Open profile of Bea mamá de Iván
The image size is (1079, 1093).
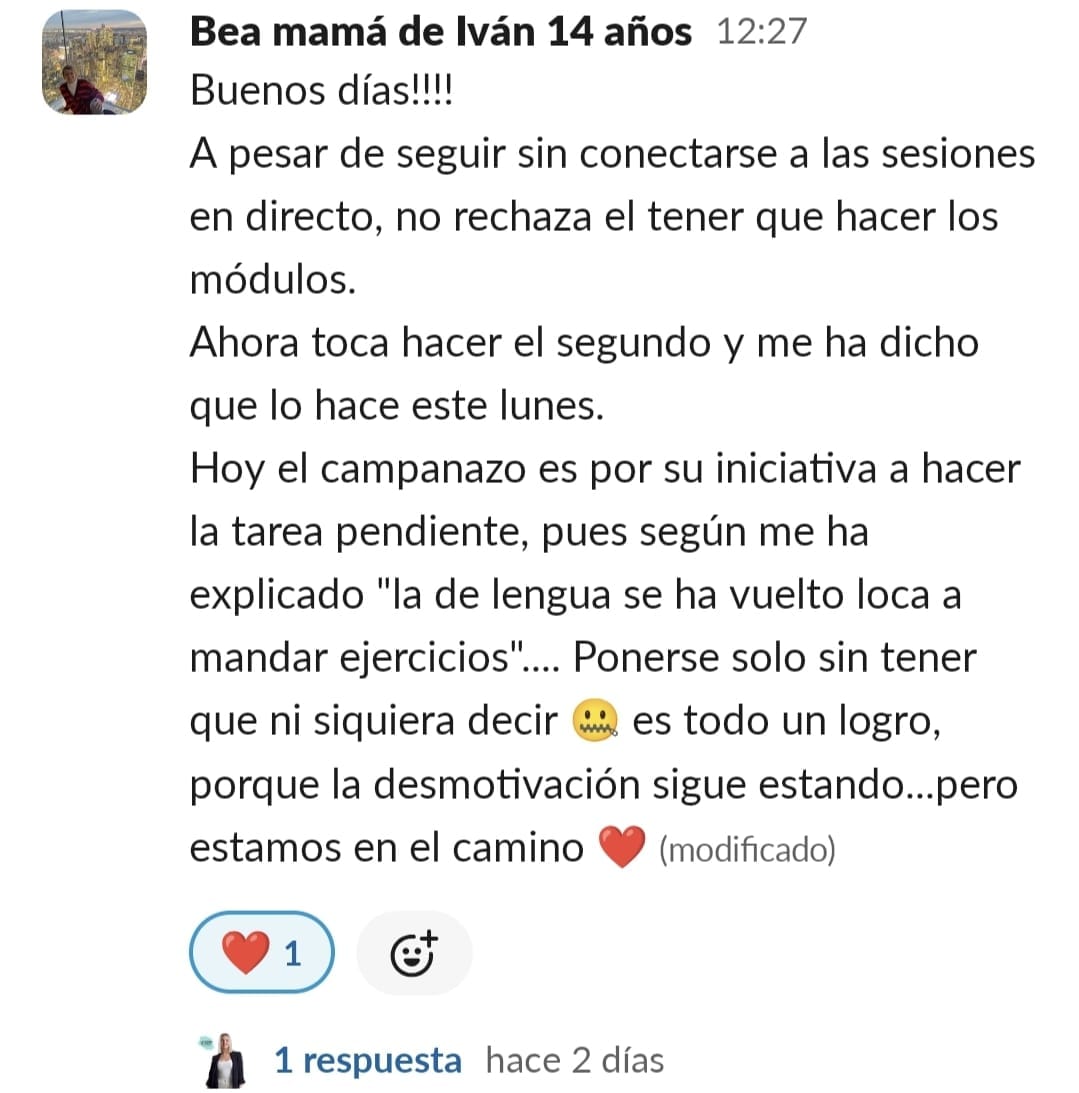pos(440,32)
